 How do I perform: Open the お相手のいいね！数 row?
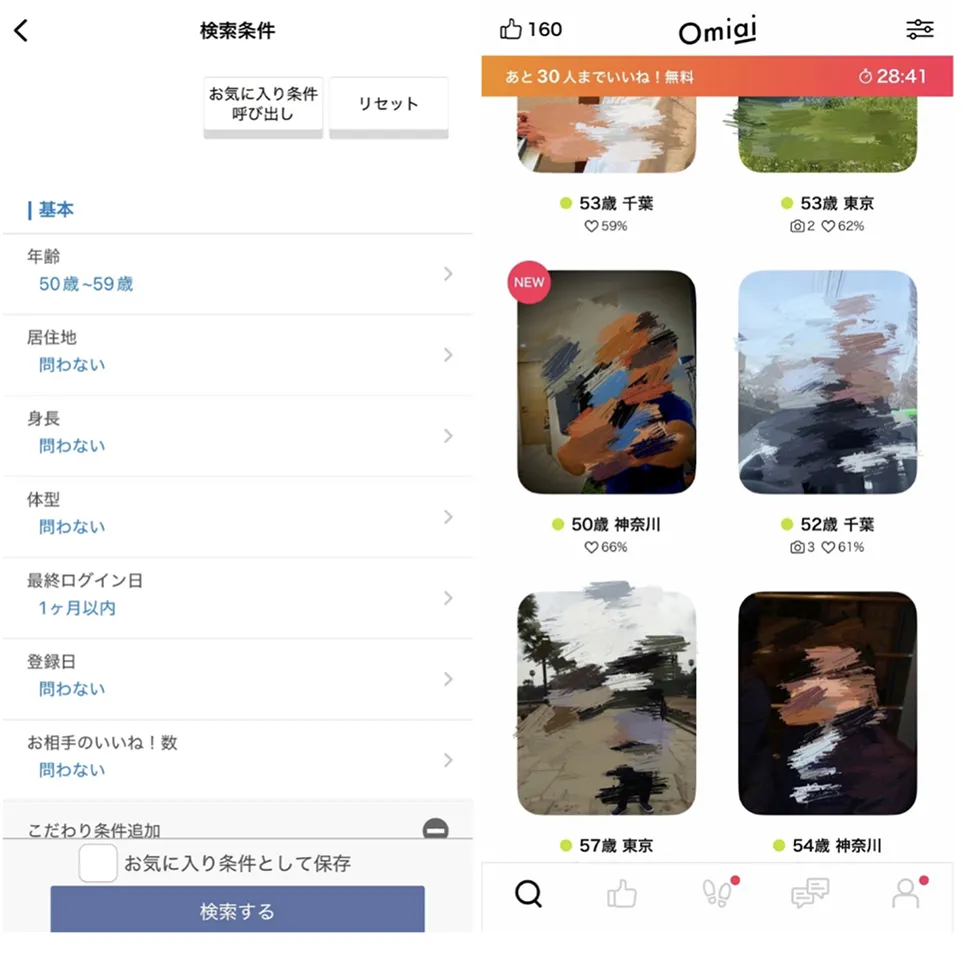(237, 758)
